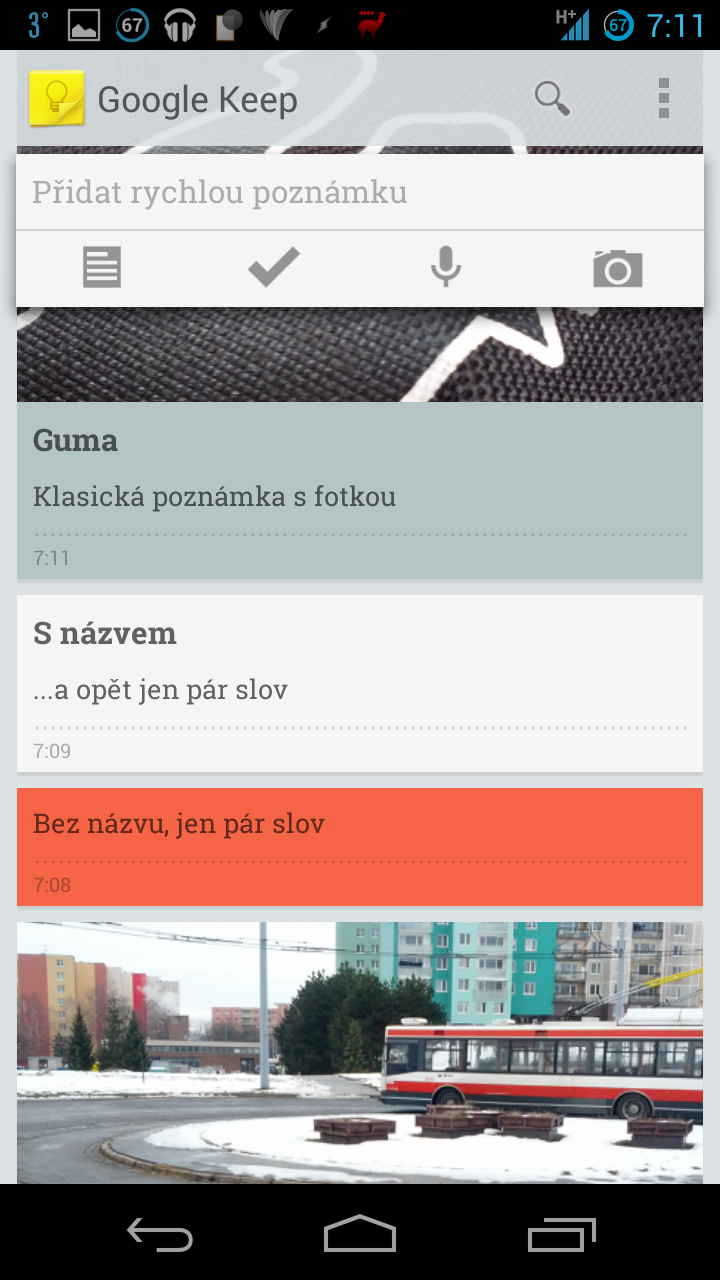This screenshot has height=1280, width=720.
Task: Tap the 'Přidat rychlou poznámku' field
Action: pos(360,192)
